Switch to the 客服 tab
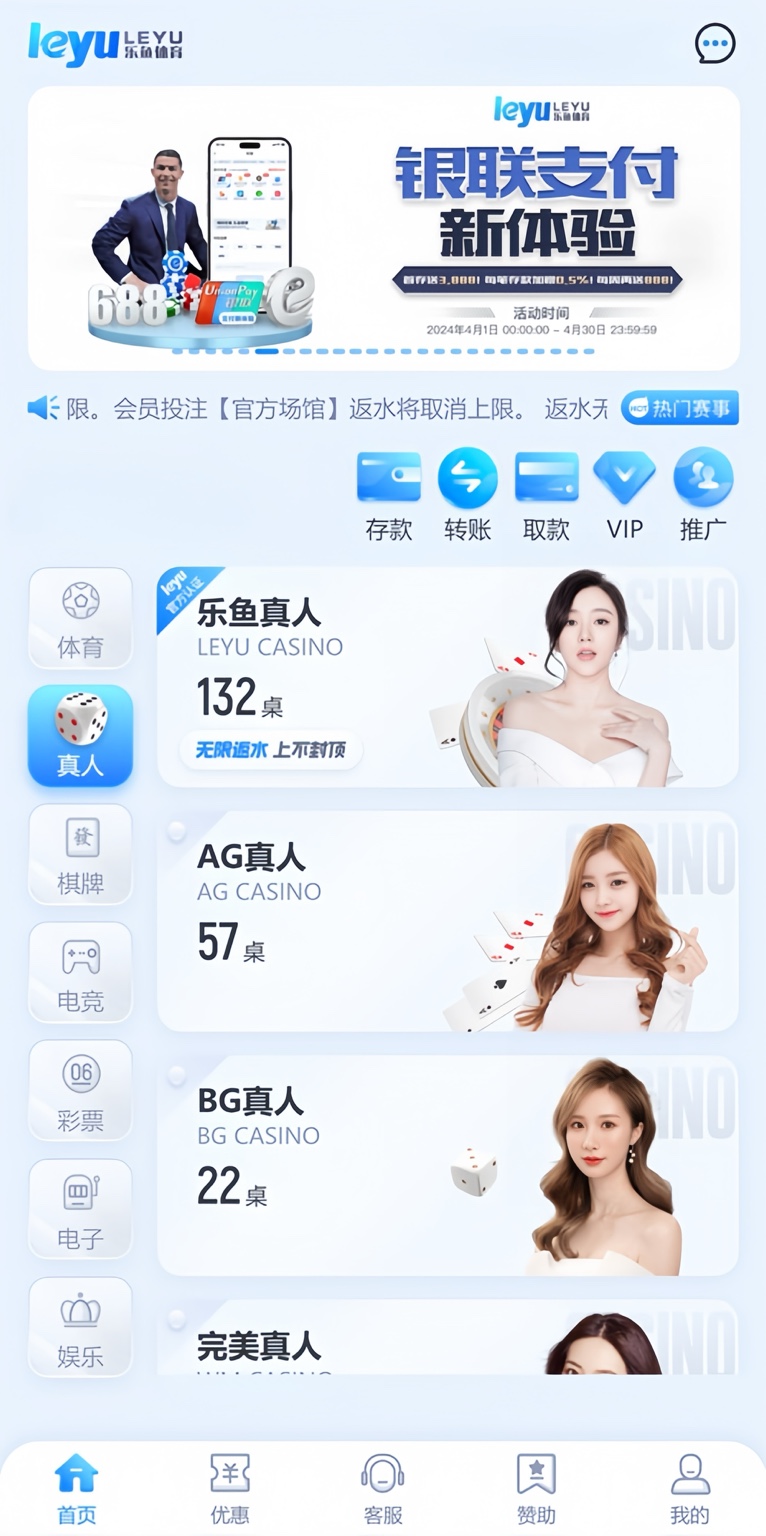766x1536 pixels. coord(383,1488)
